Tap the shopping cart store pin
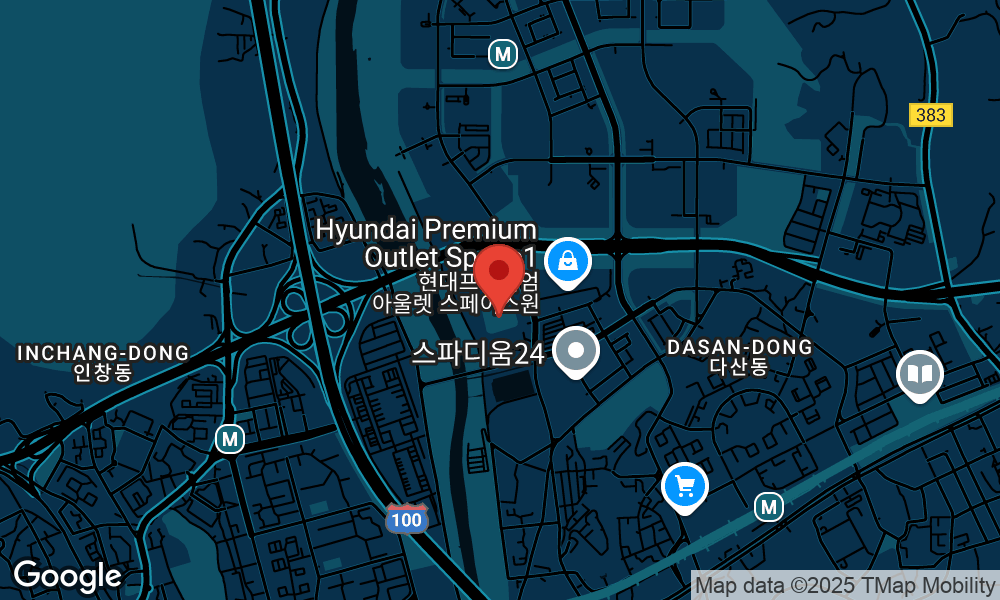Image resolution: width=1000 pixels, height=600 pixels. [685, 487]
